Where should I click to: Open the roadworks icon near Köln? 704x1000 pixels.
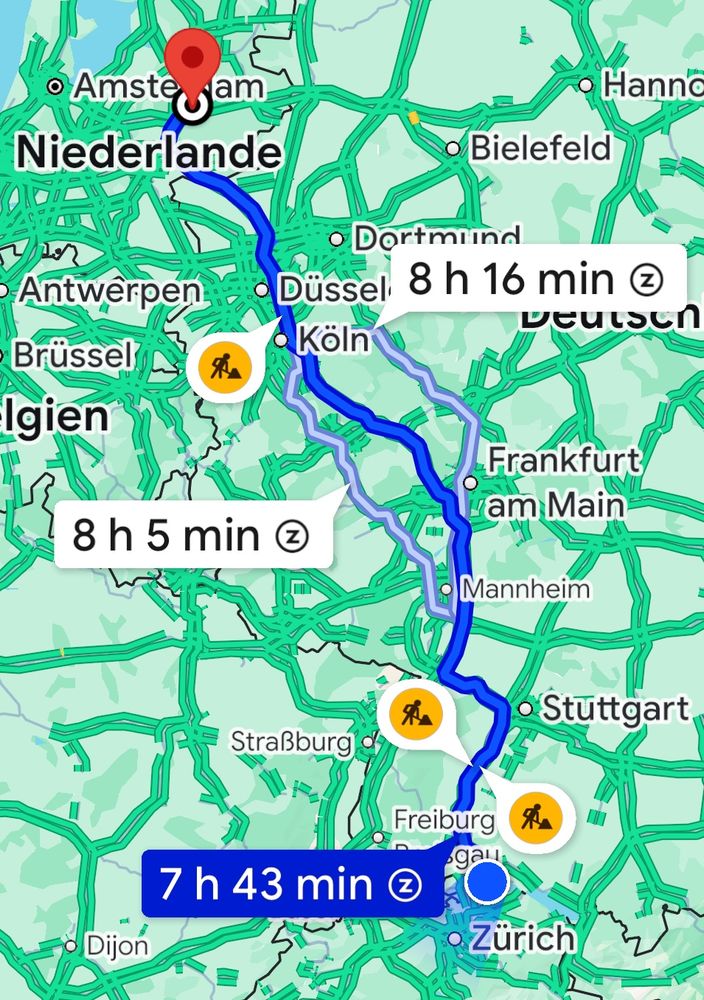click(220, 367)
